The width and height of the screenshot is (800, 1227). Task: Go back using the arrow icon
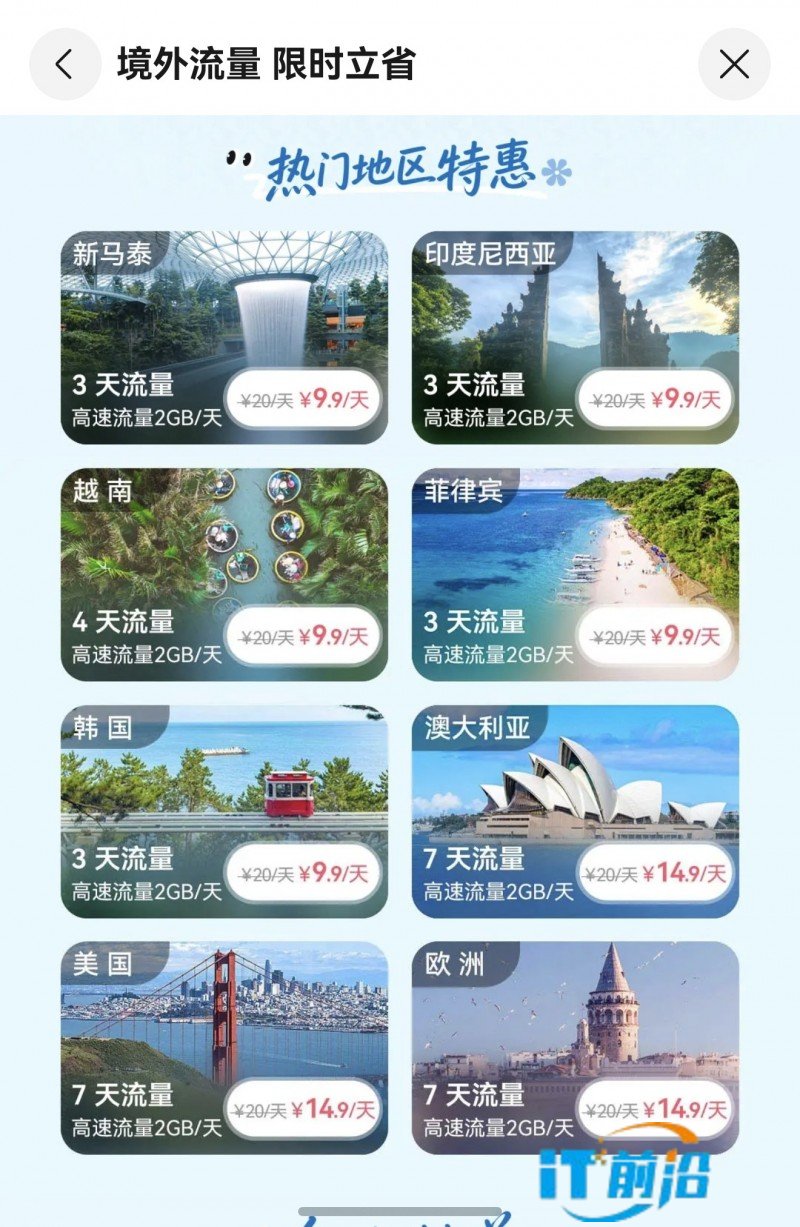(x=65, y=65)
